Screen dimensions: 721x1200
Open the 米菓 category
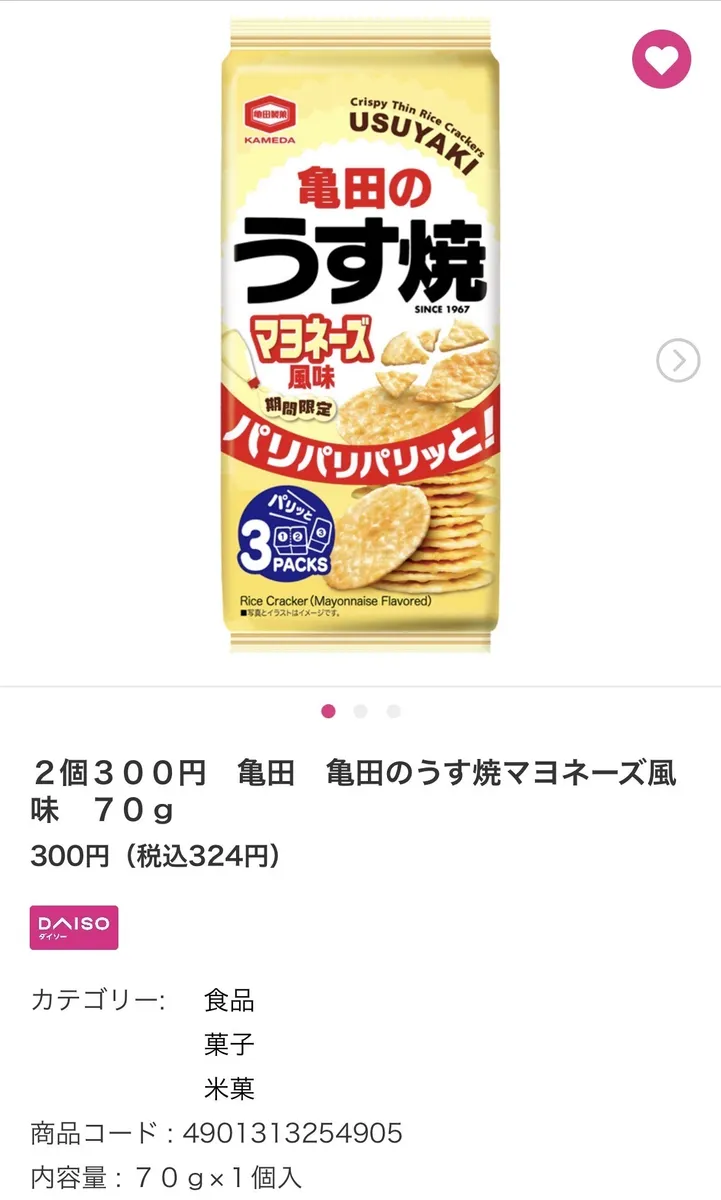point(229,1088)
